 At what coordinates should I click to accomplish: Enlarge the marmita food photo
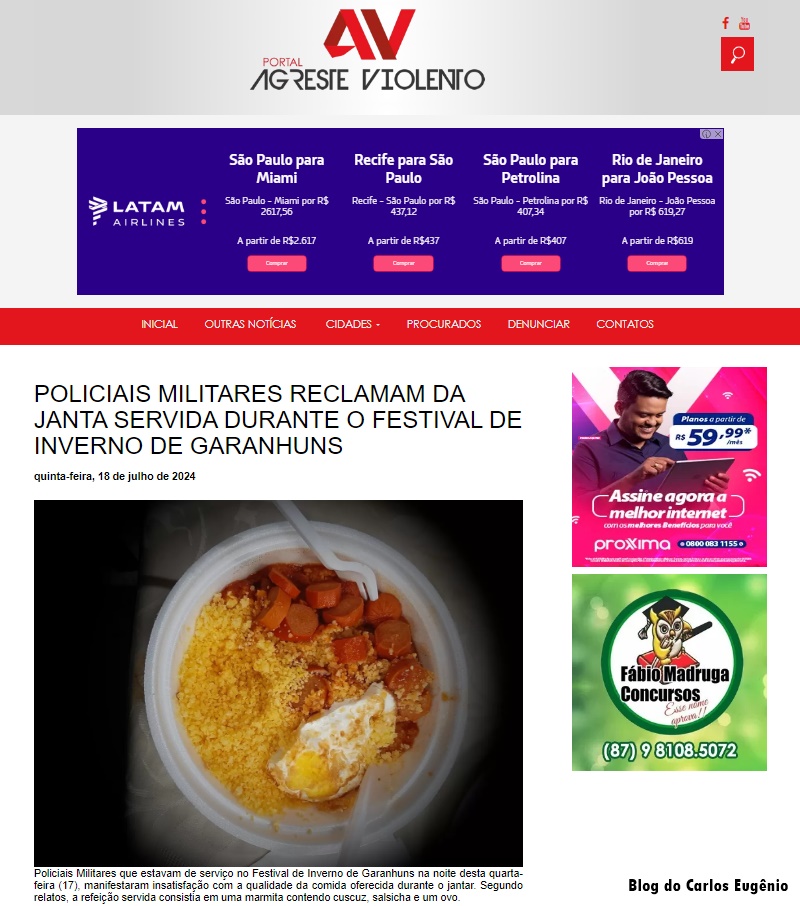coord(278,682)
